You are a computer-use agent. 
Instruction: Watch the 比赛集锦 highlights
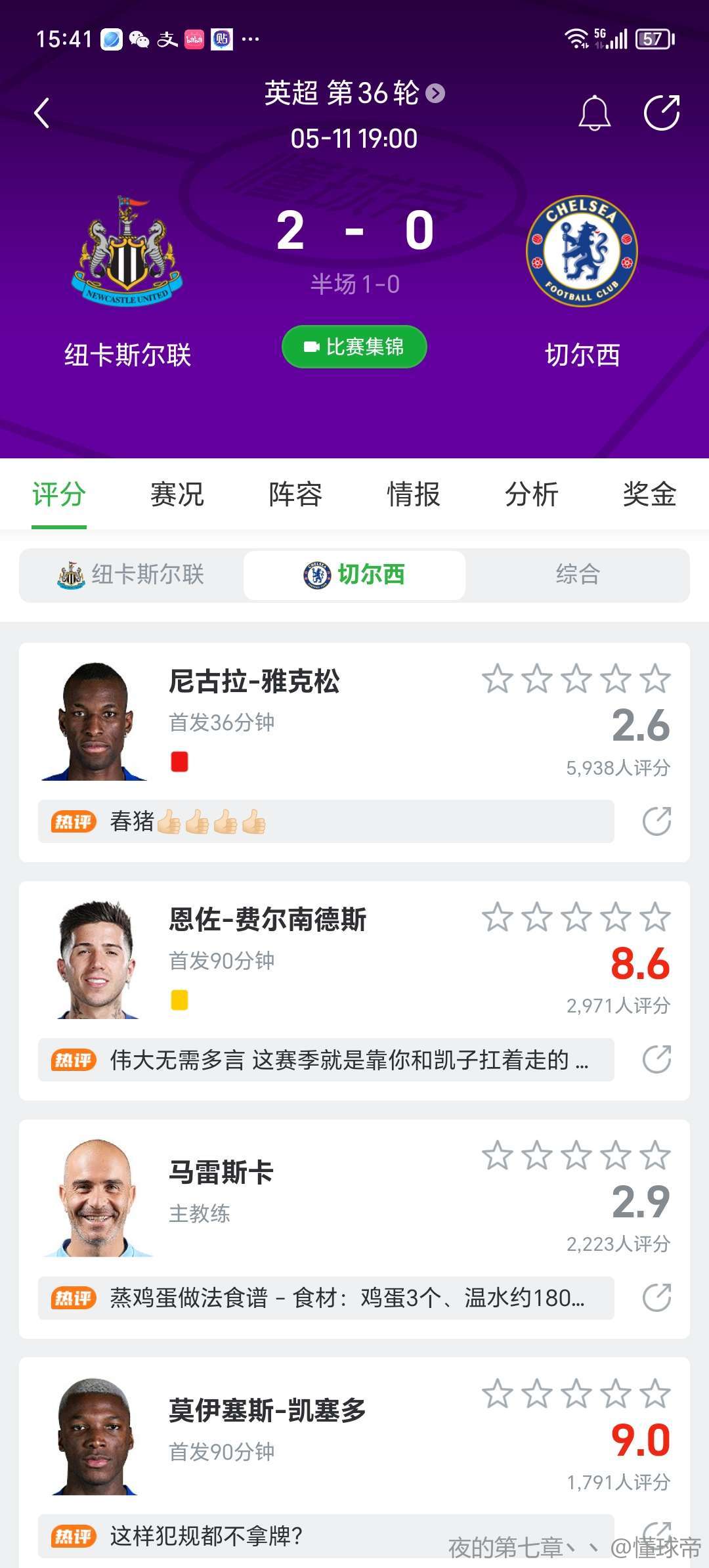pyautogui.click(x=354, y=347)
